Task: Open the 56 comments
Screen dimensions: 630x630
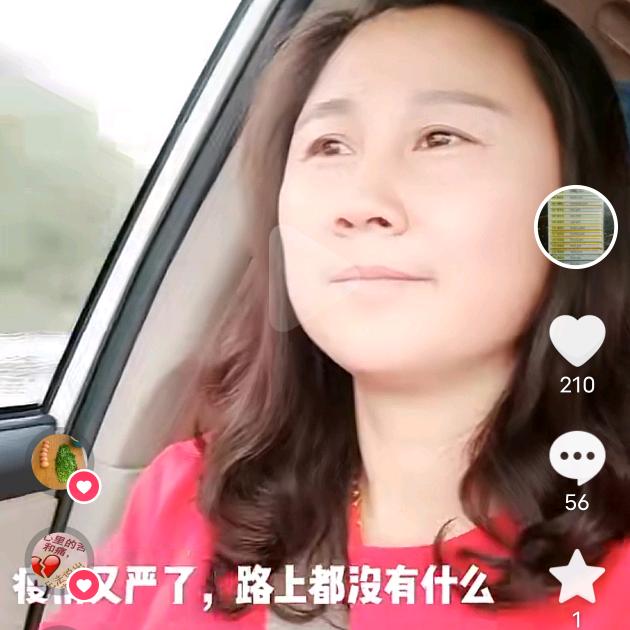Action: tap(577, 459)
